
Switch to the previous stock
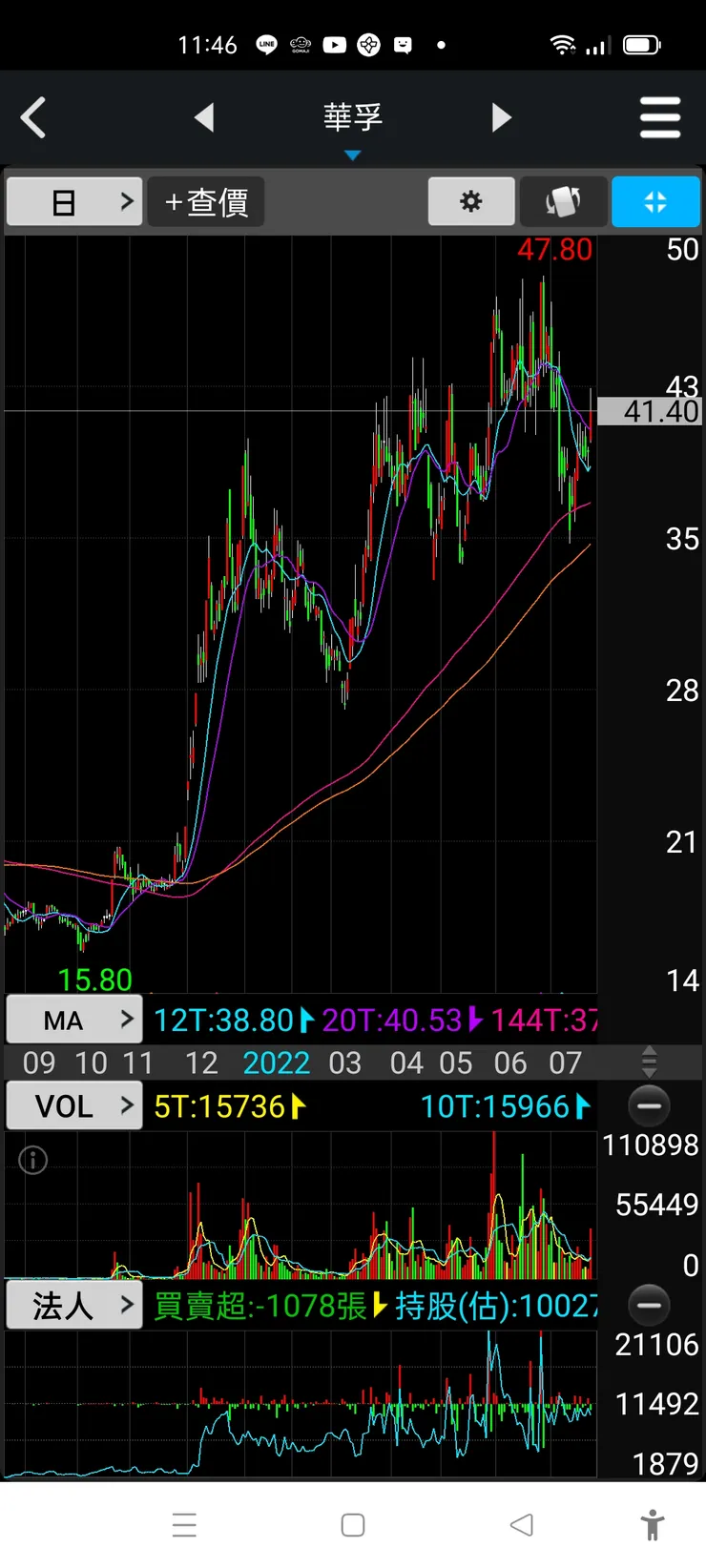pyautogui.click(x=203, y=118)
